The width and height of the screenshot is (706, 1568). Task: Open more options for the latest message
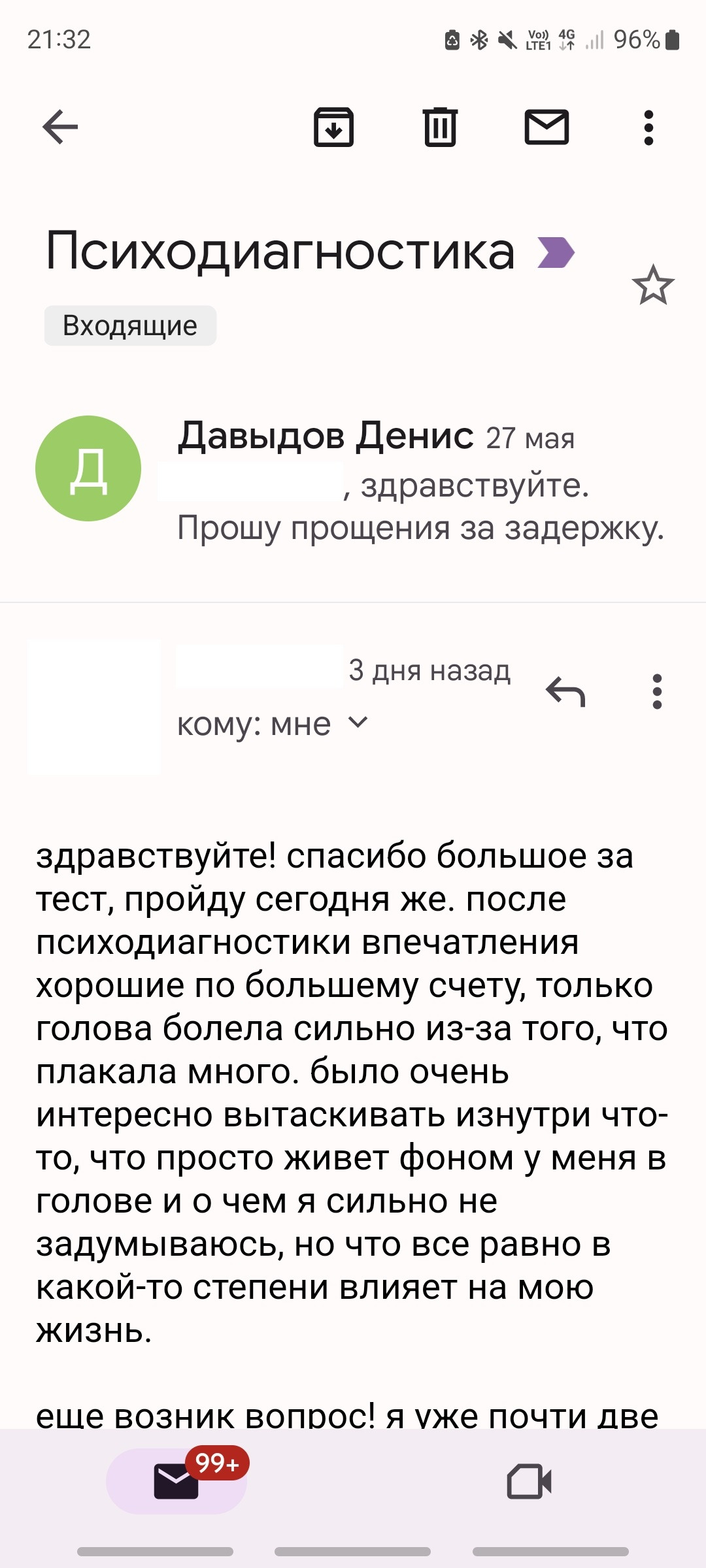pos(657,691)
